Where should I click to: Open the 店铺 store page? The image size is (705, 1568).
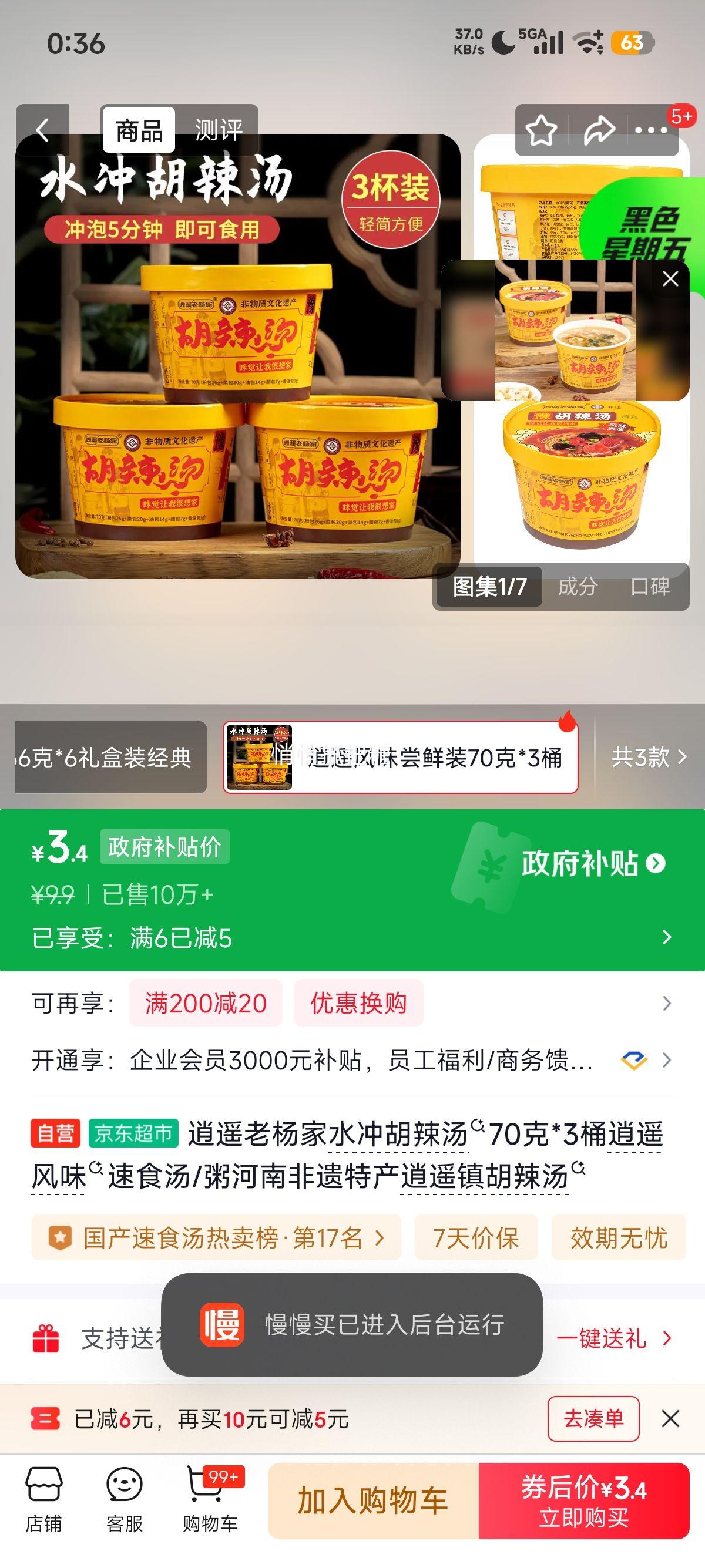pyautogui.click(x=43, y=1500)
